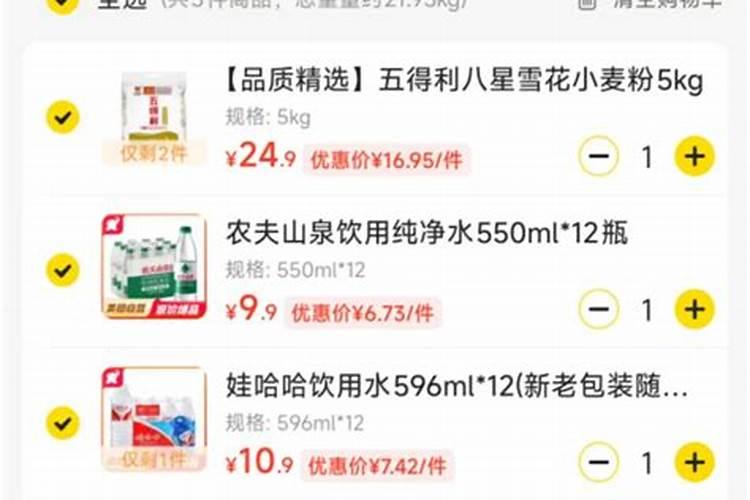Uncheck the 娃哈哈饮用水 item checkbox
The height and width of the screenshot is (500, 750).
(62, 422)
